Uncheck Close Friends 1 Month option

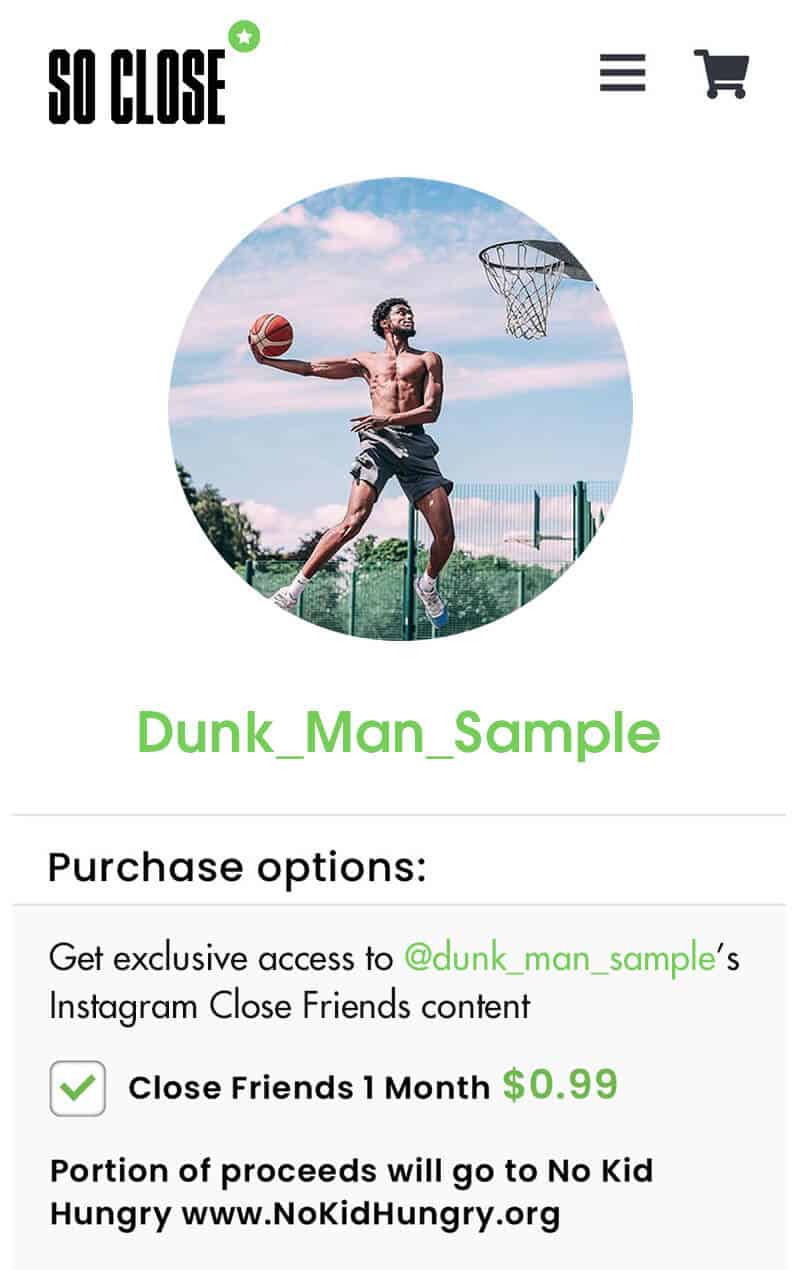[x=77, y=1088]
